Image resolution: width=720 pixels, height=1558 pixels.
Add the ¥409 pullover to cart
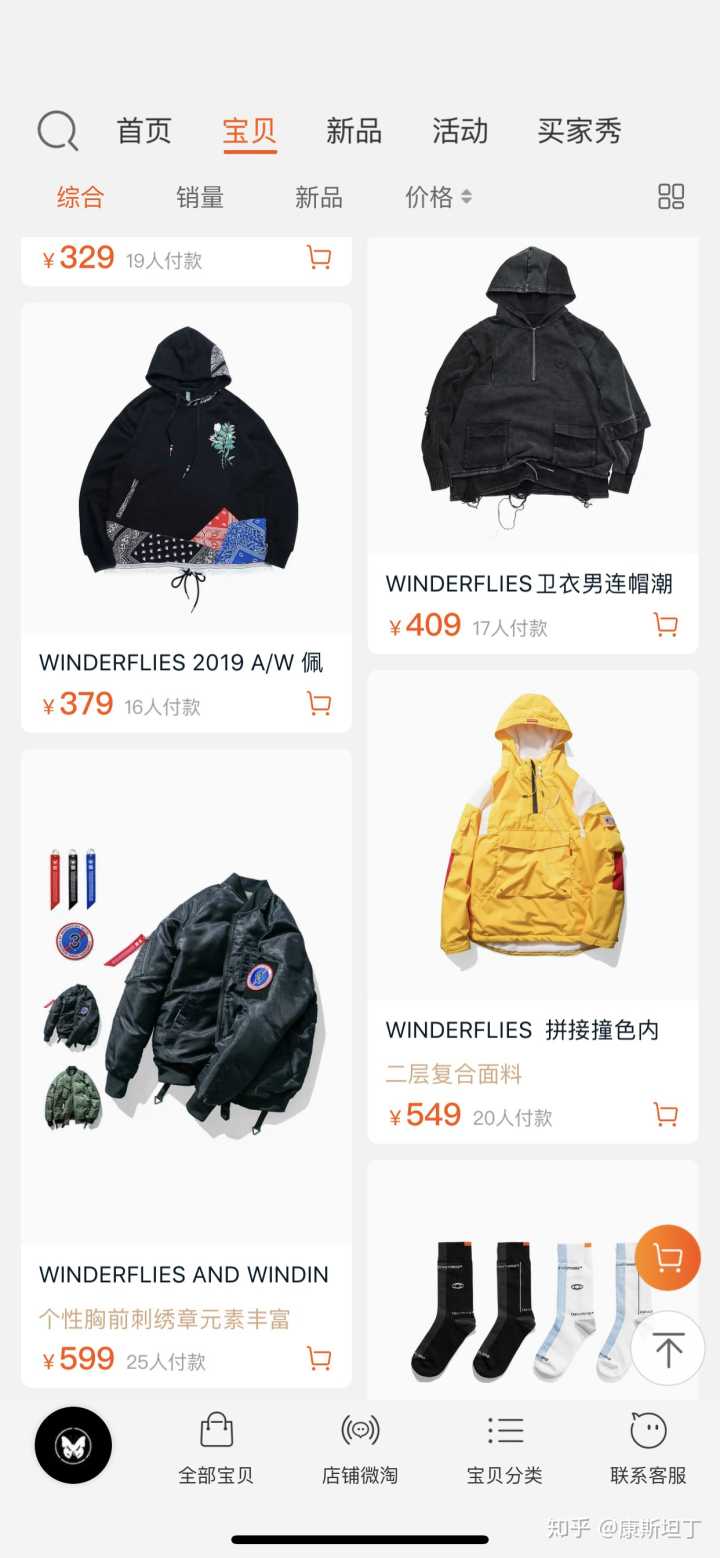tap(665, 626)
